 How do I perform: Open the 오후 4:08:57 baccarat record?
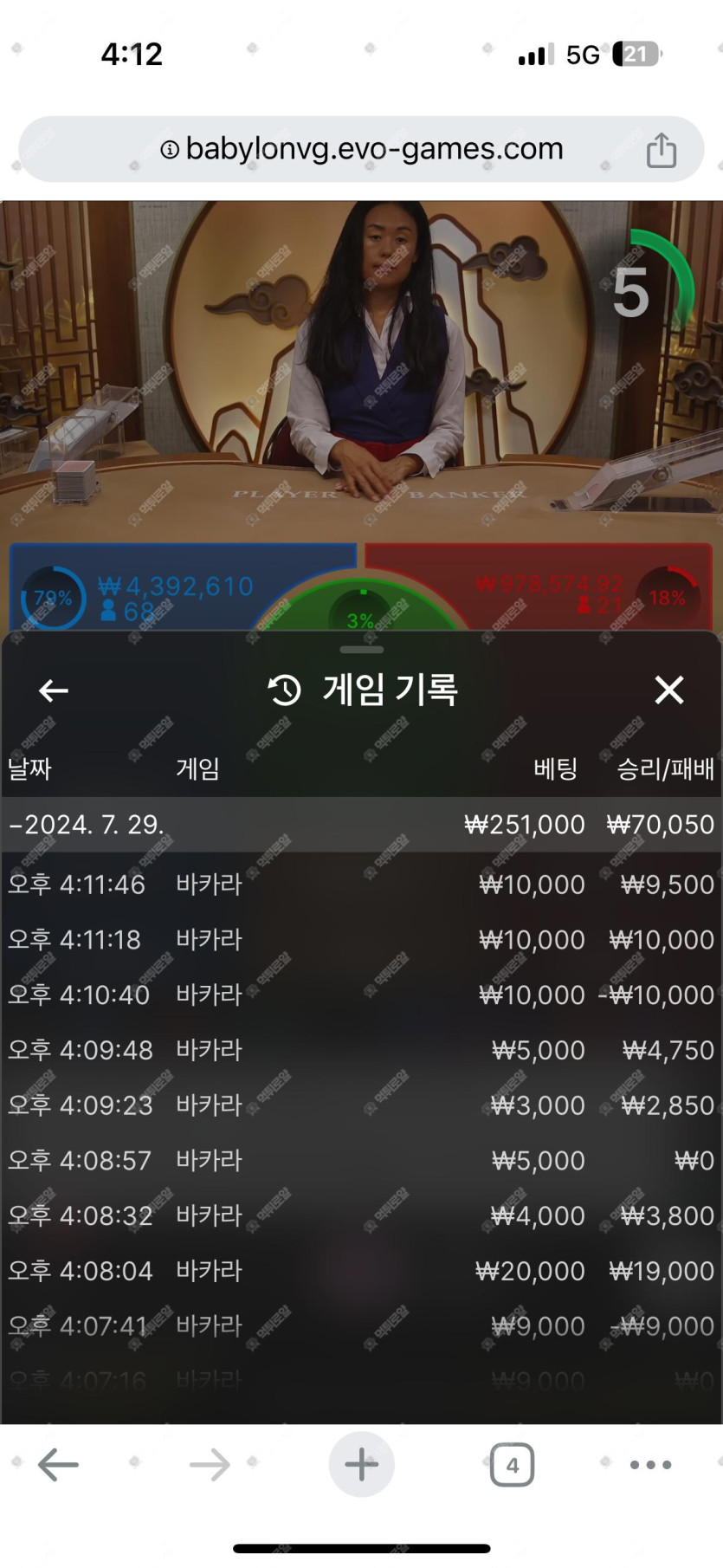pos(361,1161)
